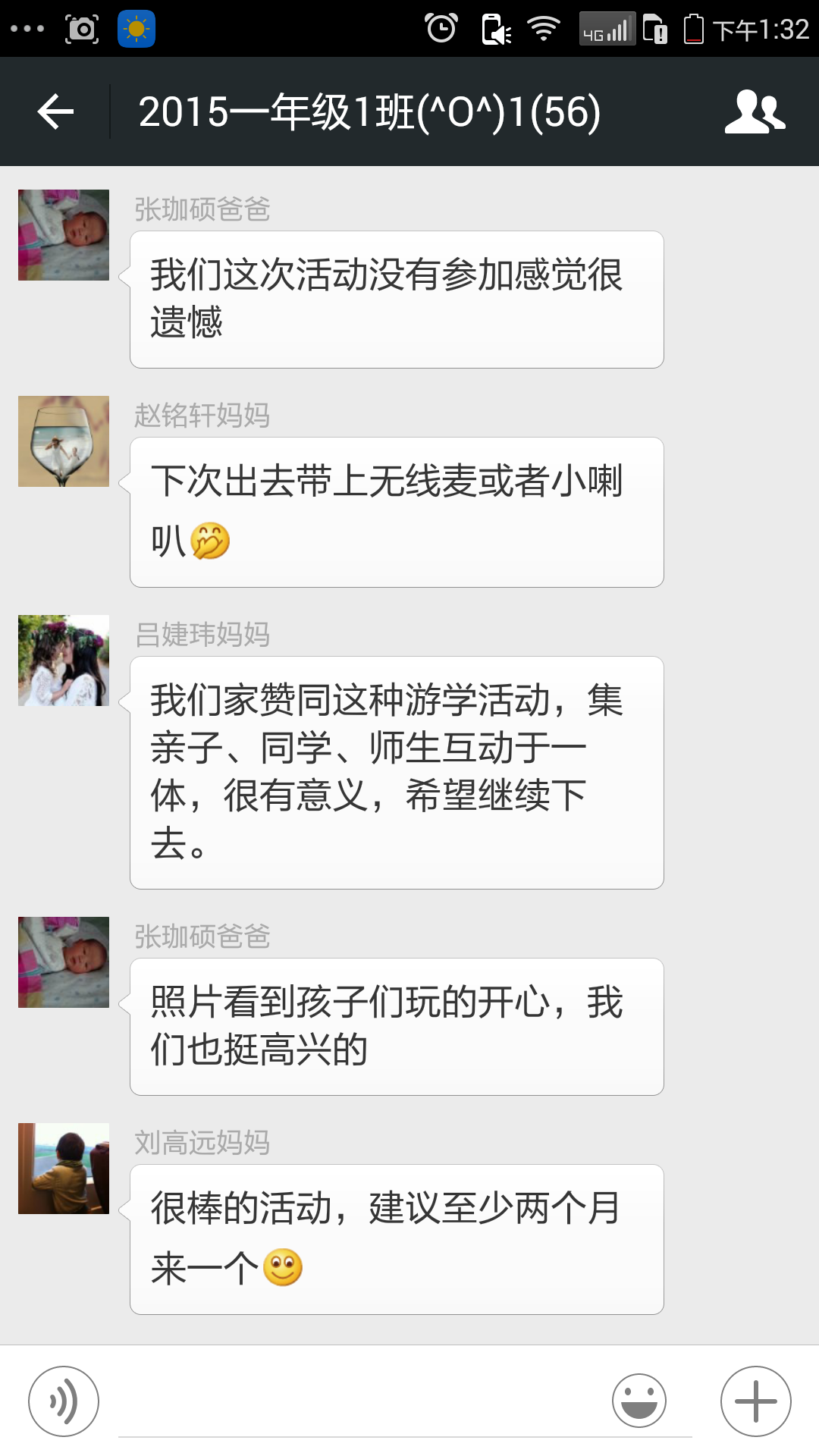Switch to voice message input

pos(64,1401)
